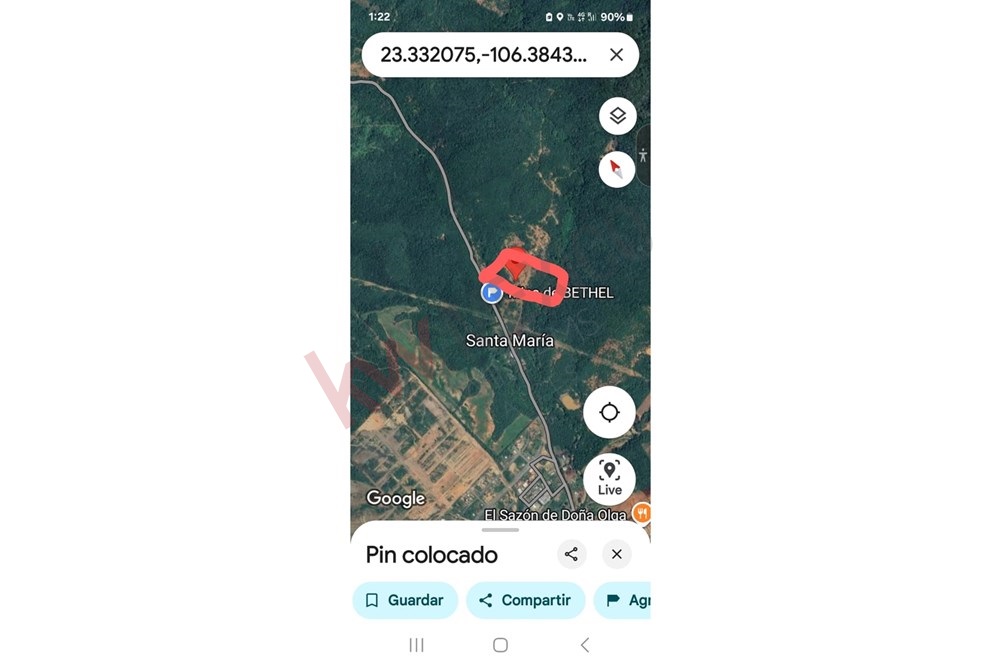Clear the coordinates in the search bar
This screenshot has height=667, width=1000.
point(616,55)
